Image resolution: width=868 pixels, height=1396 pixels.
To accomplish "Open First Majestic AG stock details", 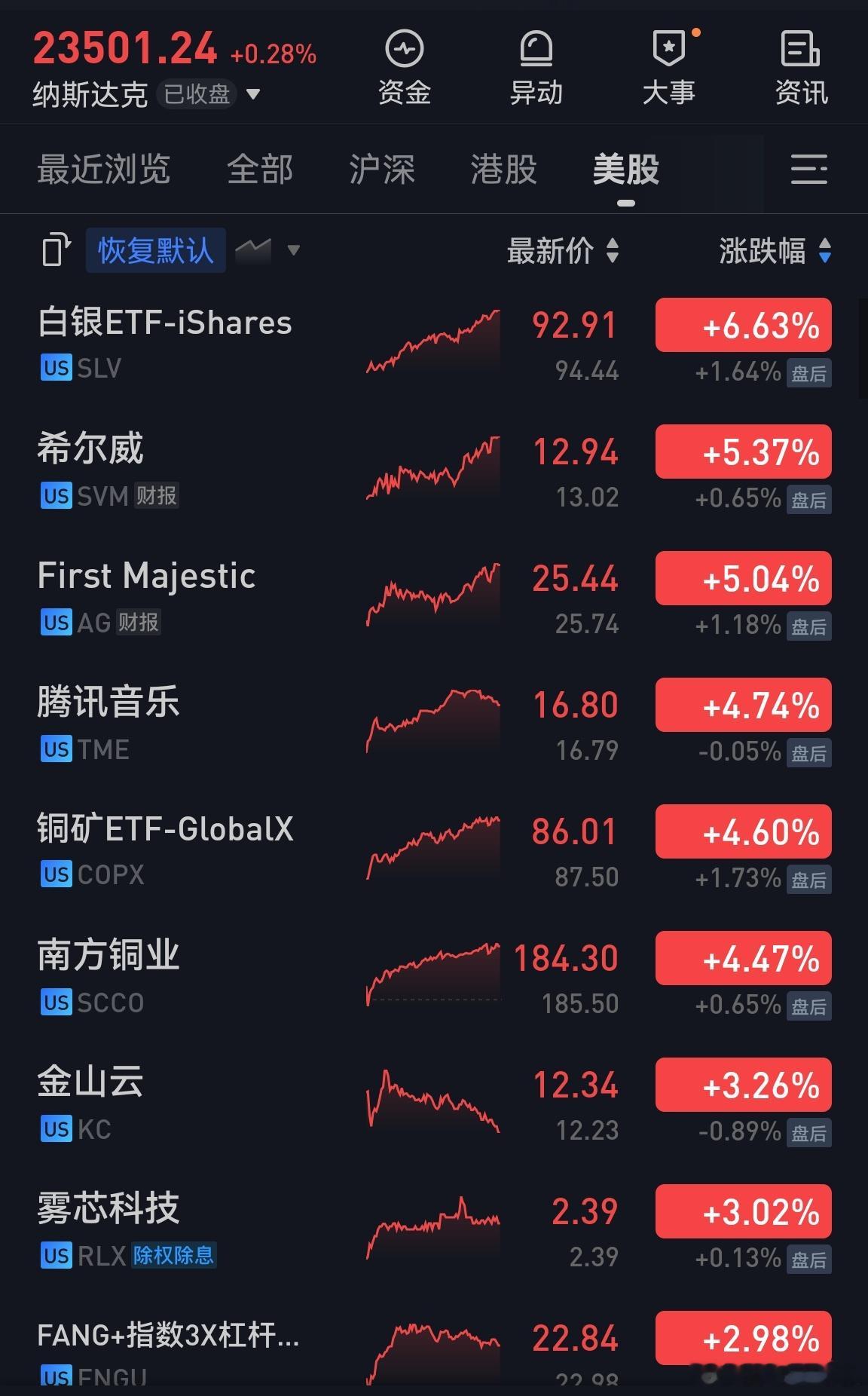I will 146,596.
